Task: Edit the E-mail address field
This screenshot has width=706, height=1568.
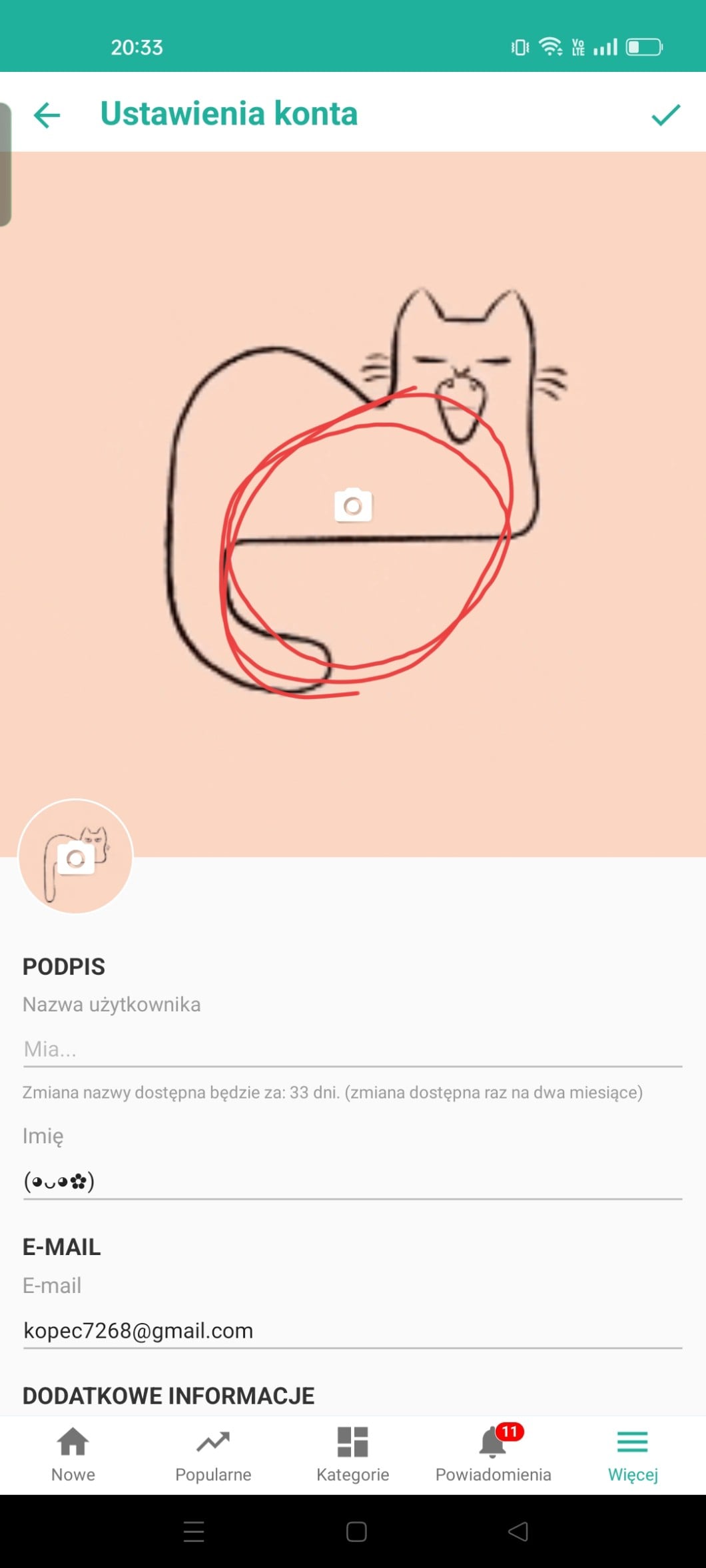Action: coord(352,1330)
